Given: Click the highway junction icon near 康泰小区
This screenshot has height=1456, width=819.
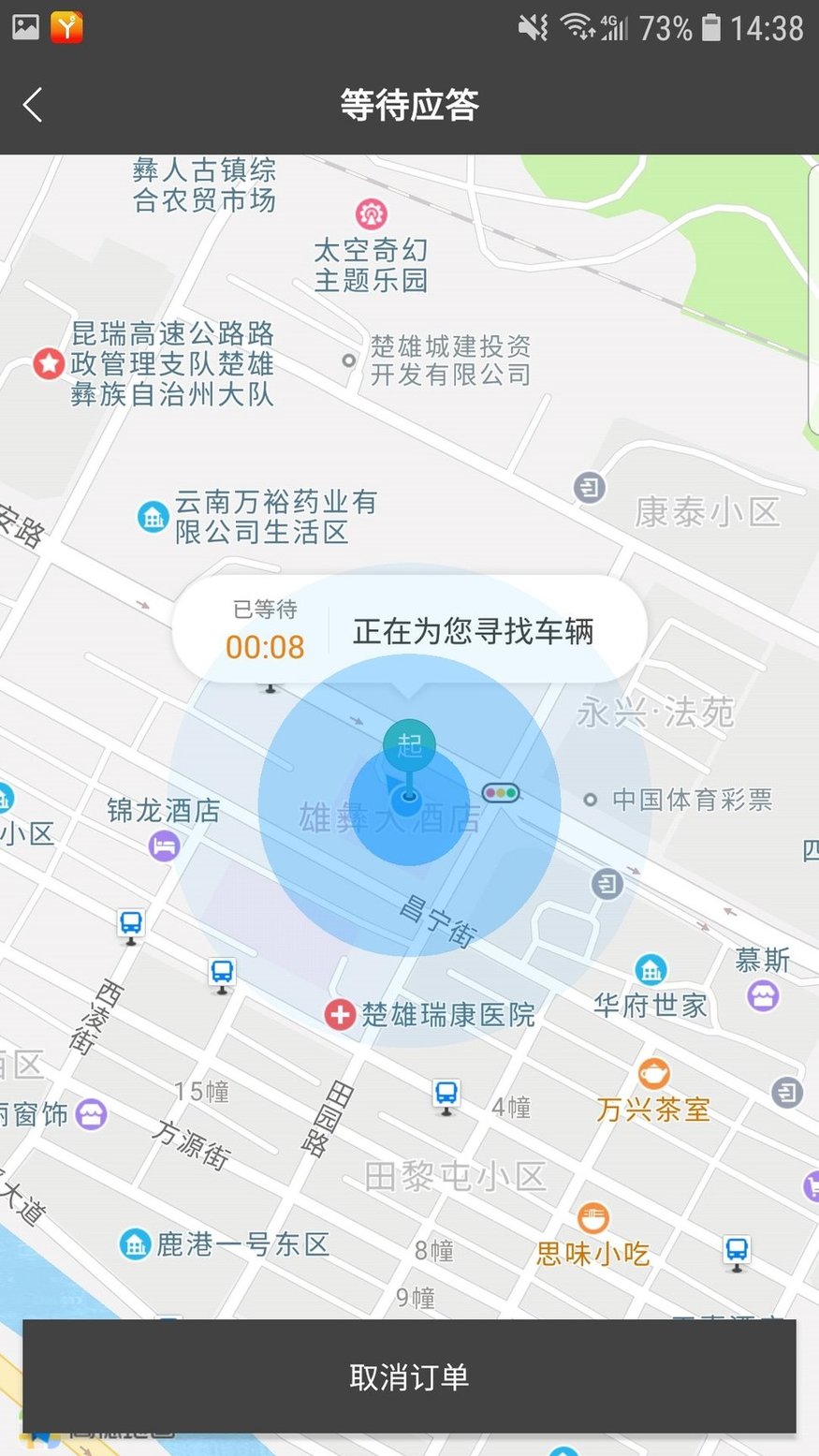Looking at the screenshot, I should [x=589, y=488].
